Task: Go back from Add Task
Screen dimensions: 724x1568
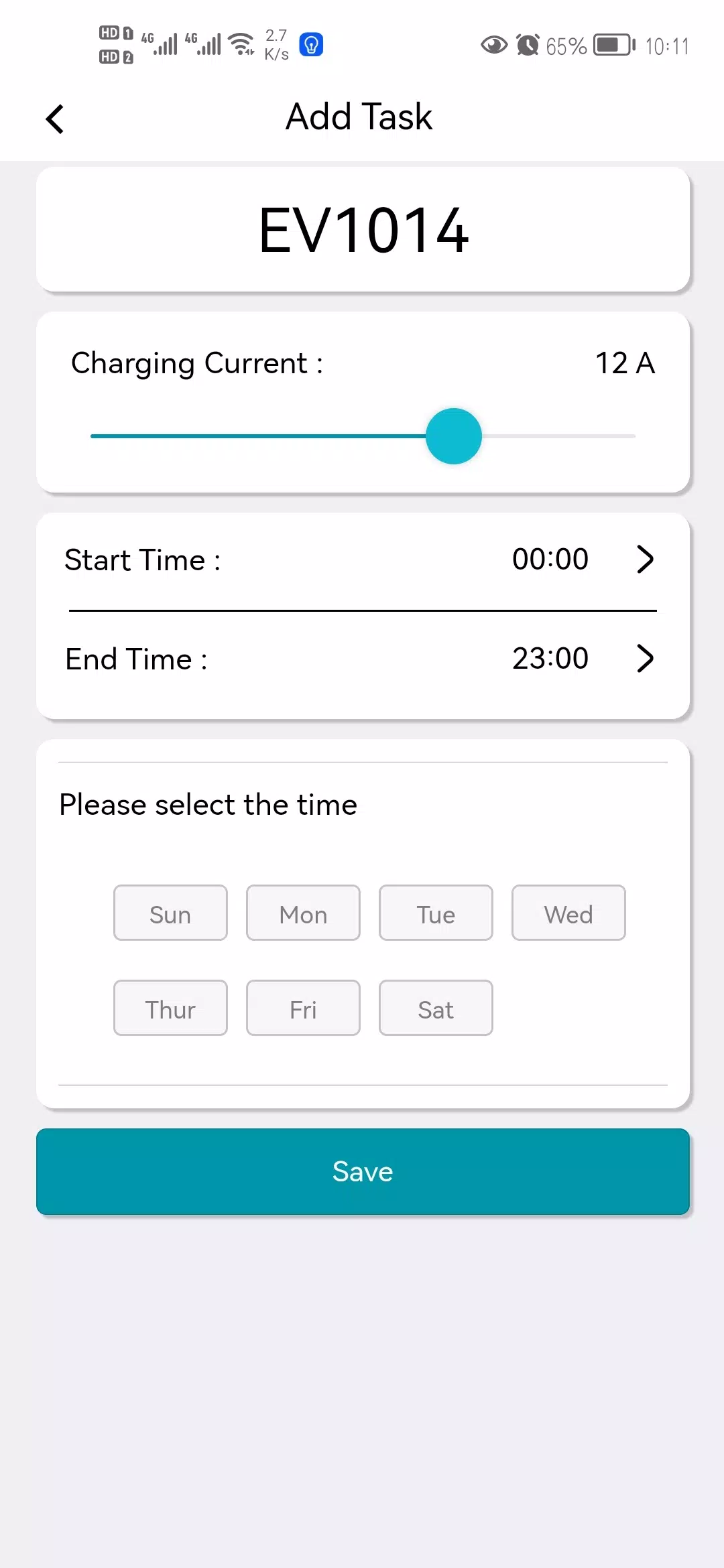Action: click(x=55, y=119)
